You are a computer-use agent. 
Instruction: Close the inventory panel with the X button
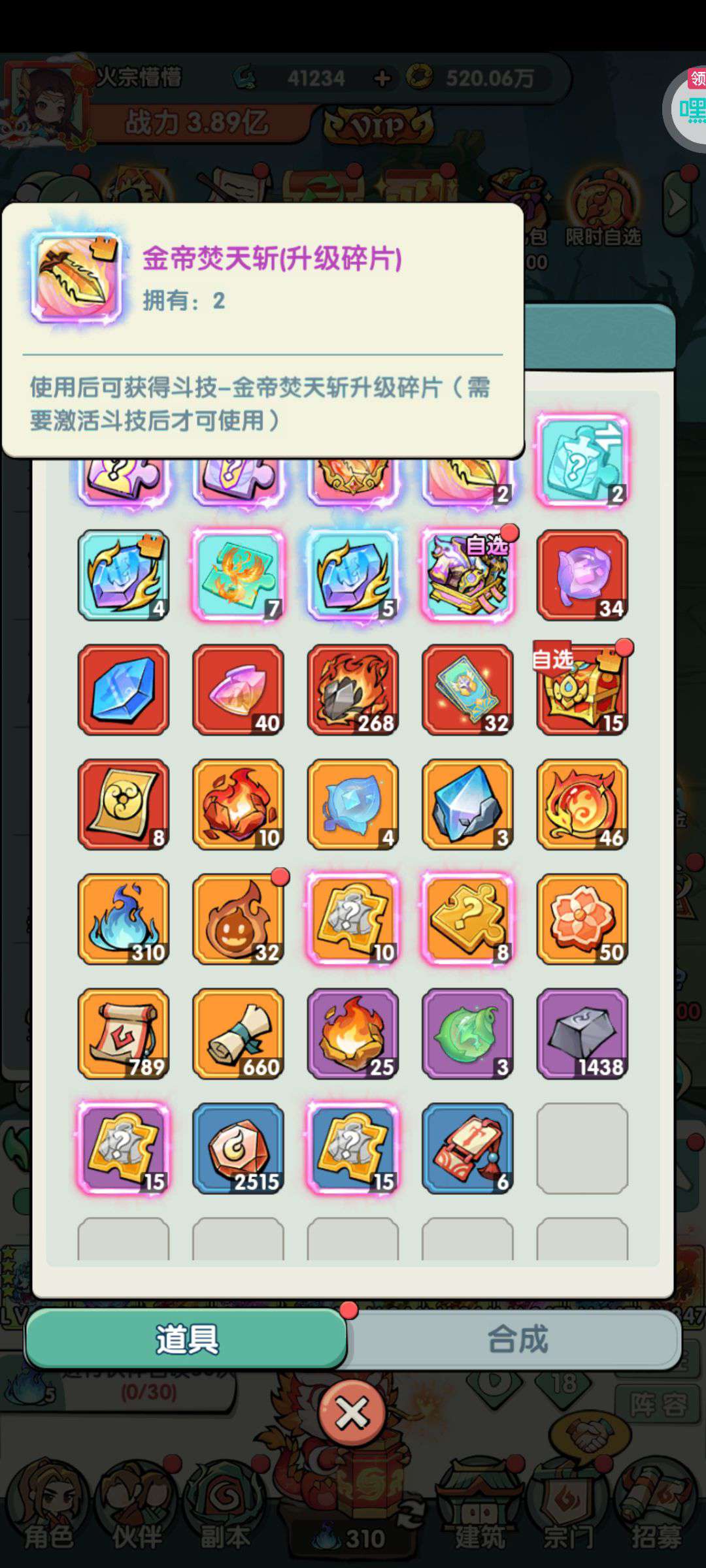(352, 1414)
